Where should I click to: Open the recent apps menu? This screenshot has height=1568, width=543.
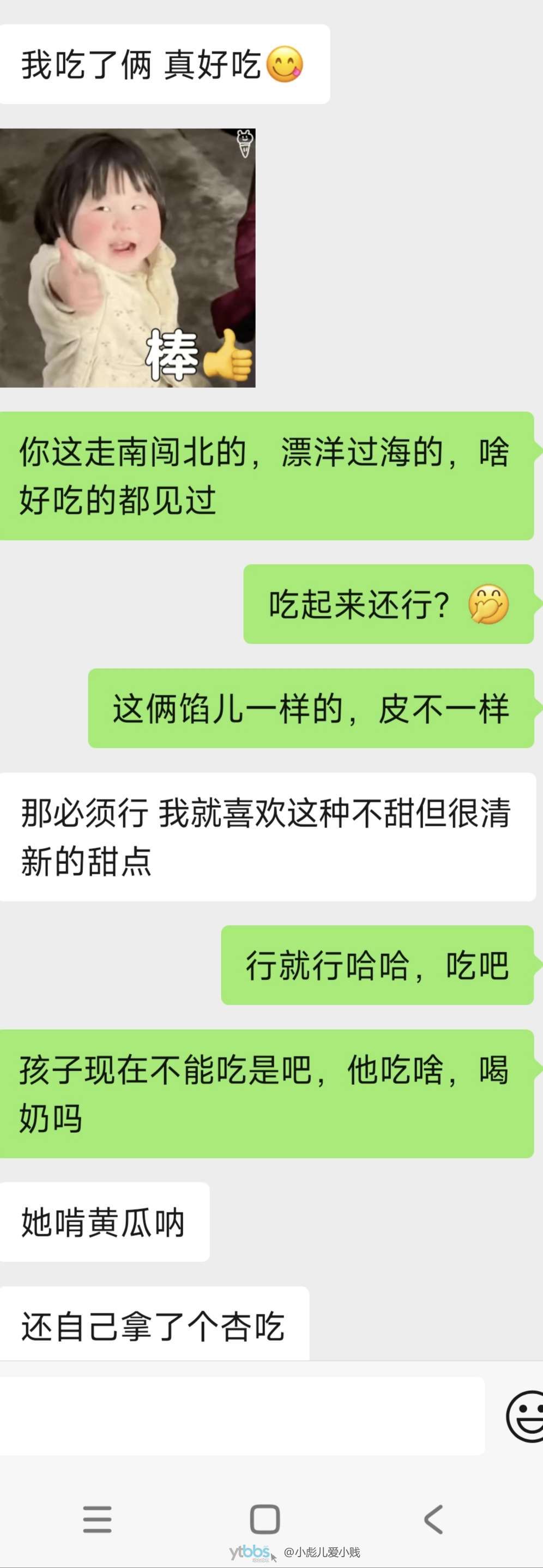coord(98,1519)
